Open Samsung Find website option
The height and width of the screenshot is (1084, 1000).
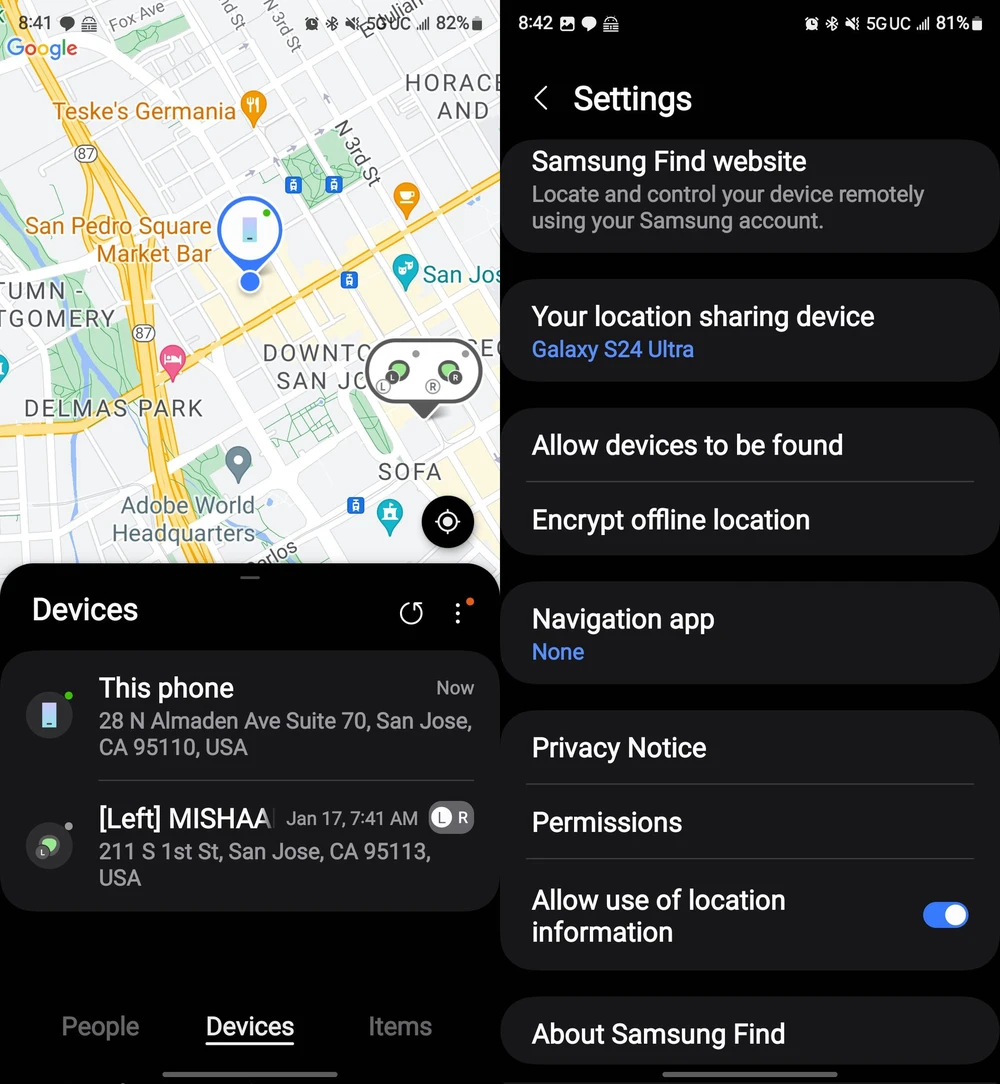coord(748,190)
